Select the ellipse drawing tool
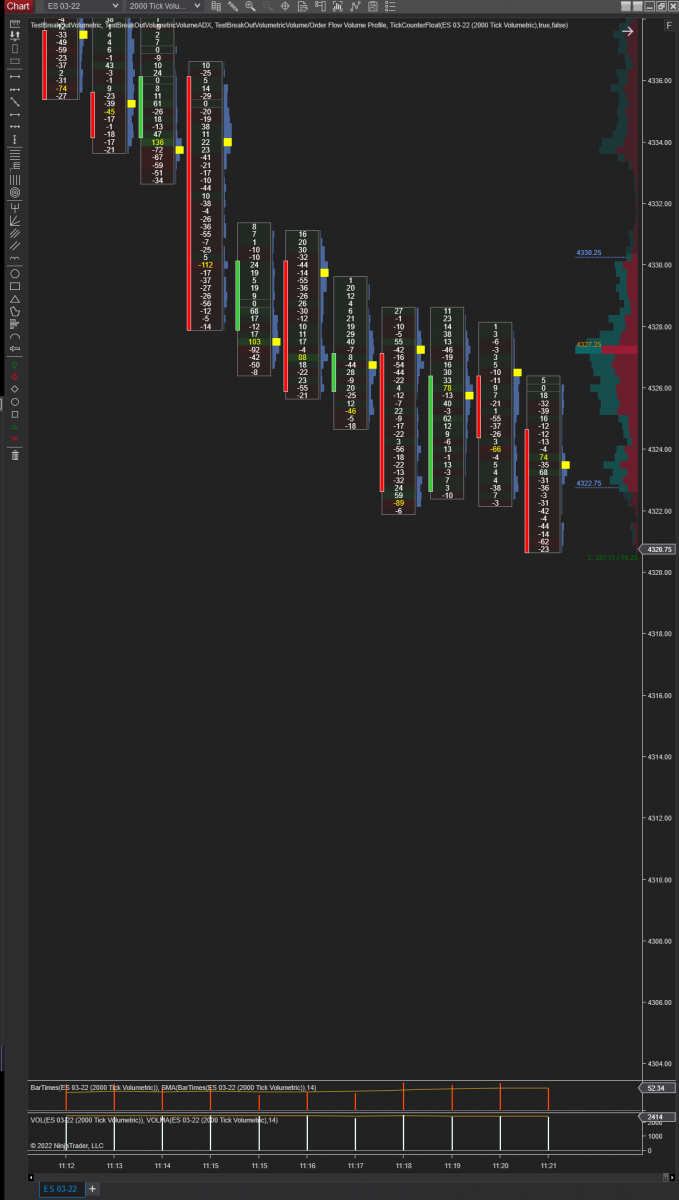Screen dimensions: 679x1200 tap(15, 274)
